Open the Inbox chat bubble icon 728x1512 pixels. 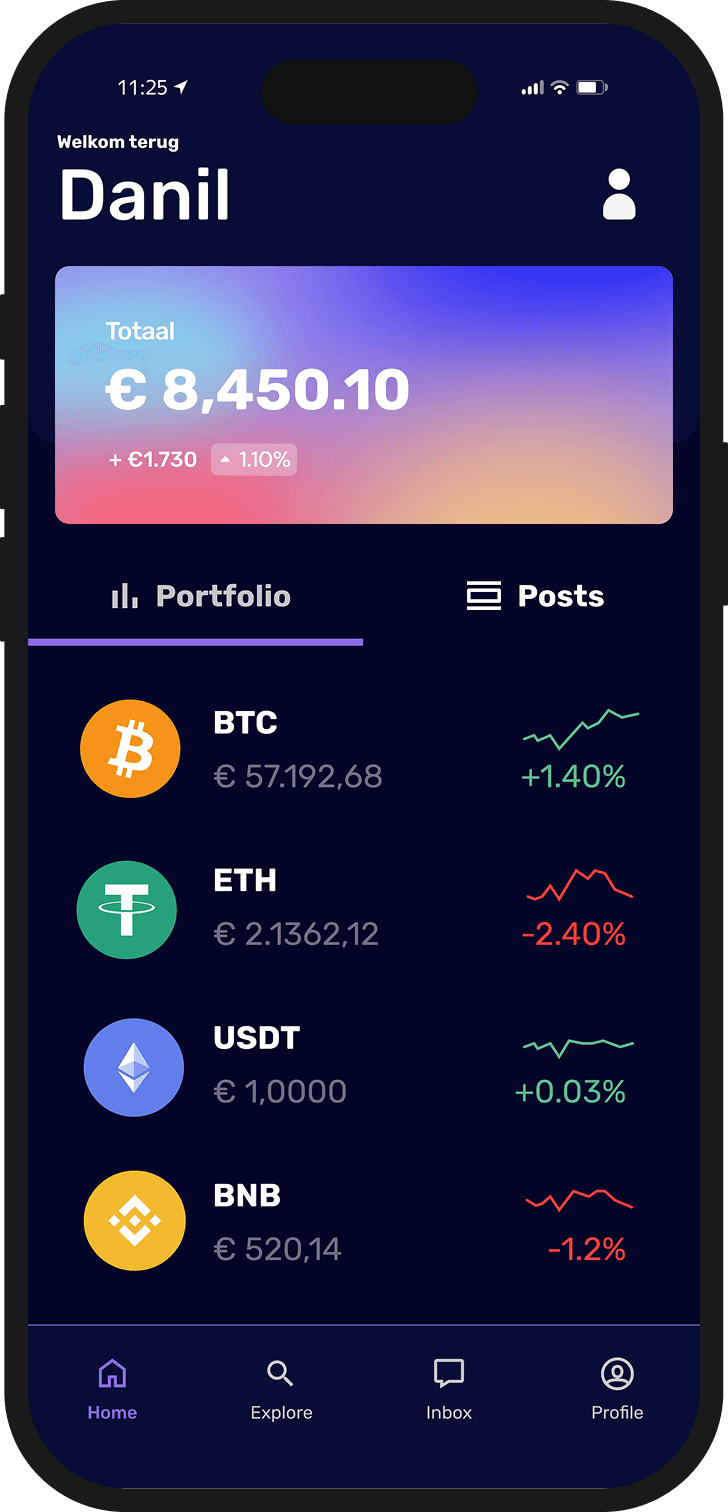(x=448, y=1372)
